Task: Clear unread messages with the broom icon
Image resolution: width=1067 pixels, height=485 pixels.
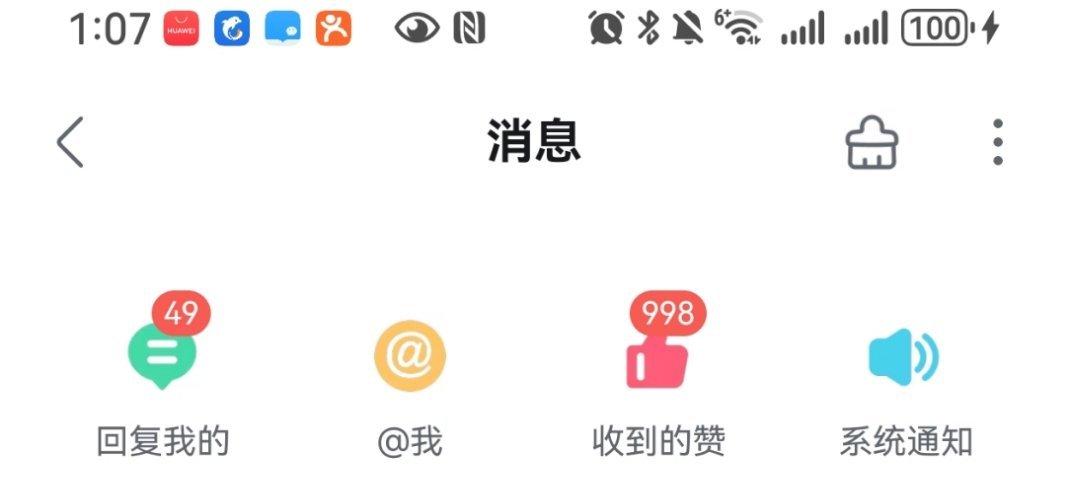Action: click(871, 143)
